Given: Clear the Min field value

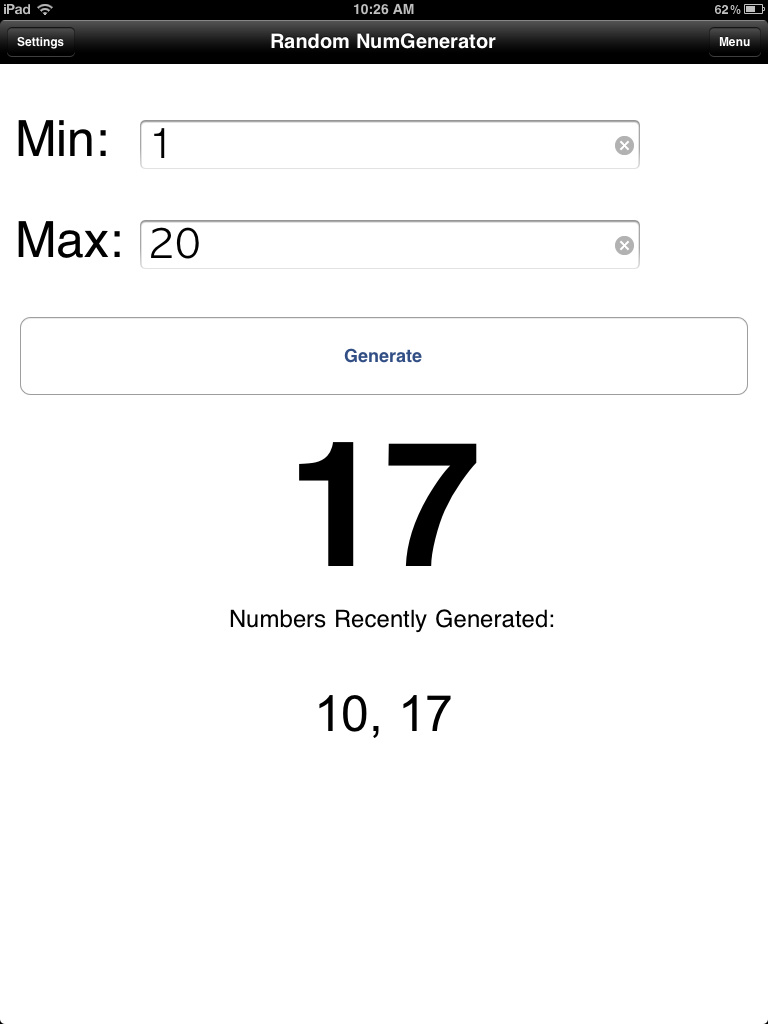Looking at the screenshot, I should click(x=624, y=146).
